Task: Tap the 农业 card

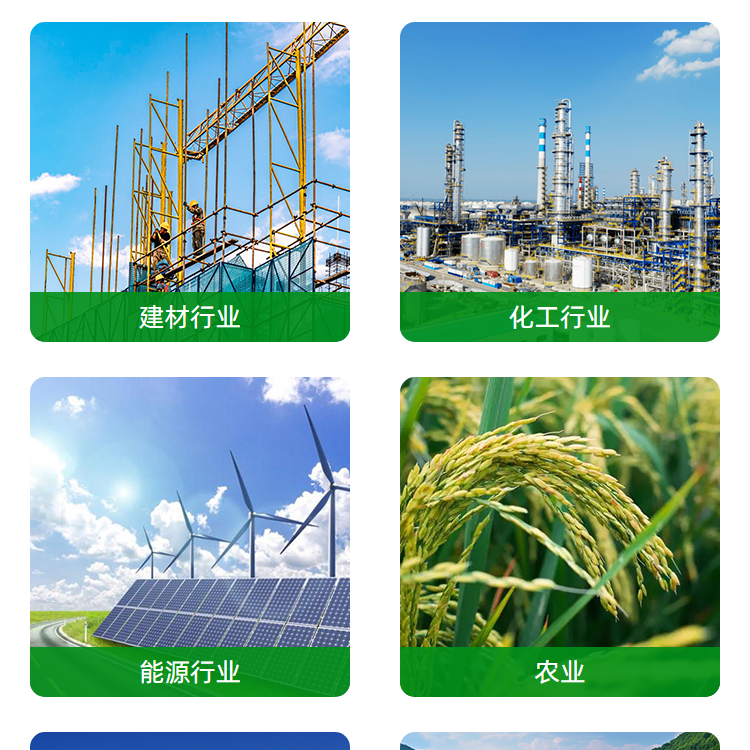Action: click(x=560, y=536)
